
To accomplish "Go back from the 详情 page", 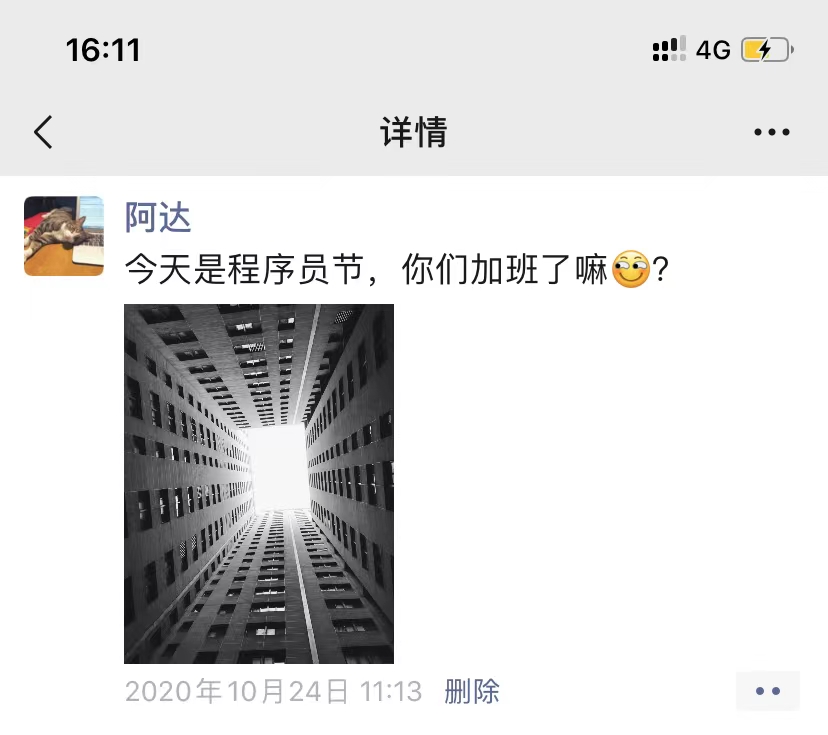I will tap(43, 132).
